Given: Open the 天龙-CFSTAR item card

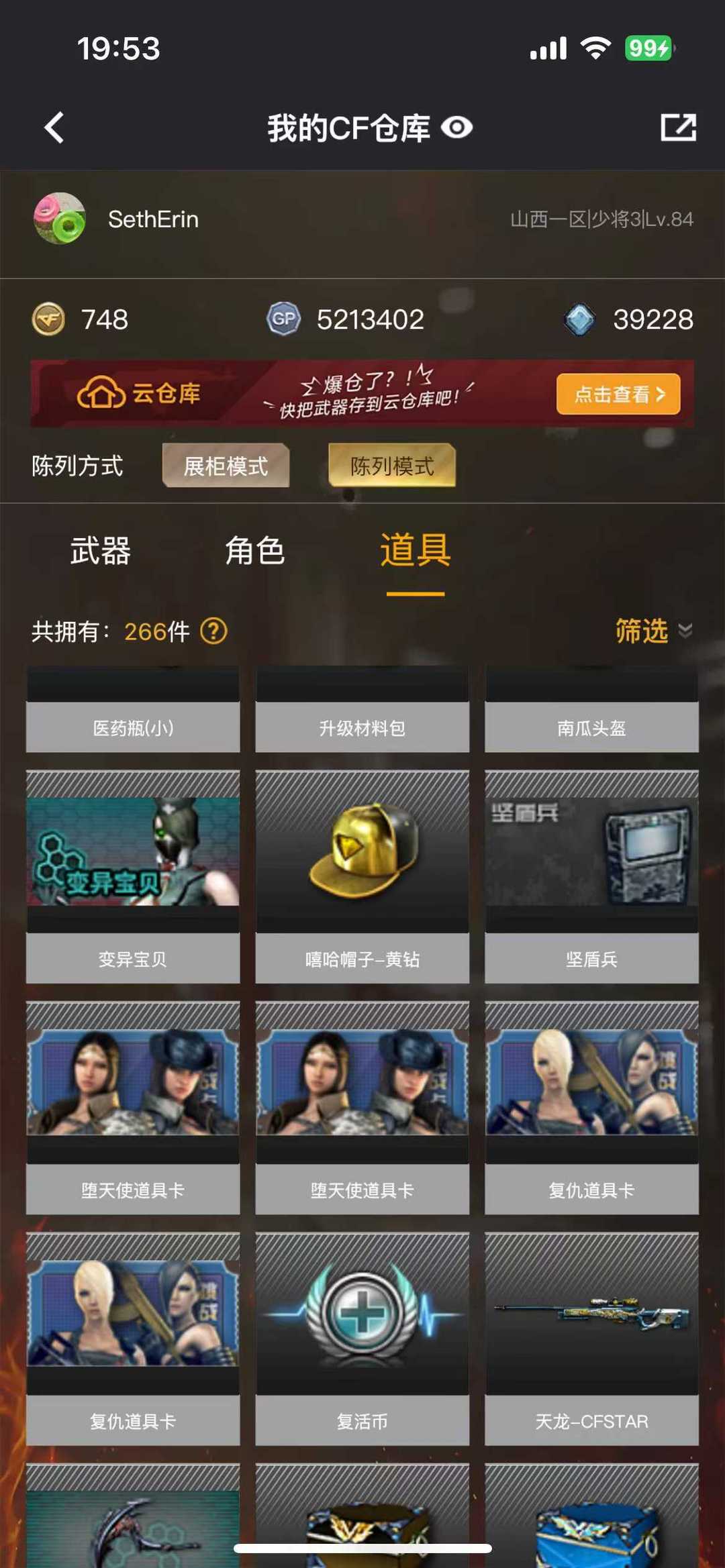Looking at the screenshot, I should tap(591, 1338).
